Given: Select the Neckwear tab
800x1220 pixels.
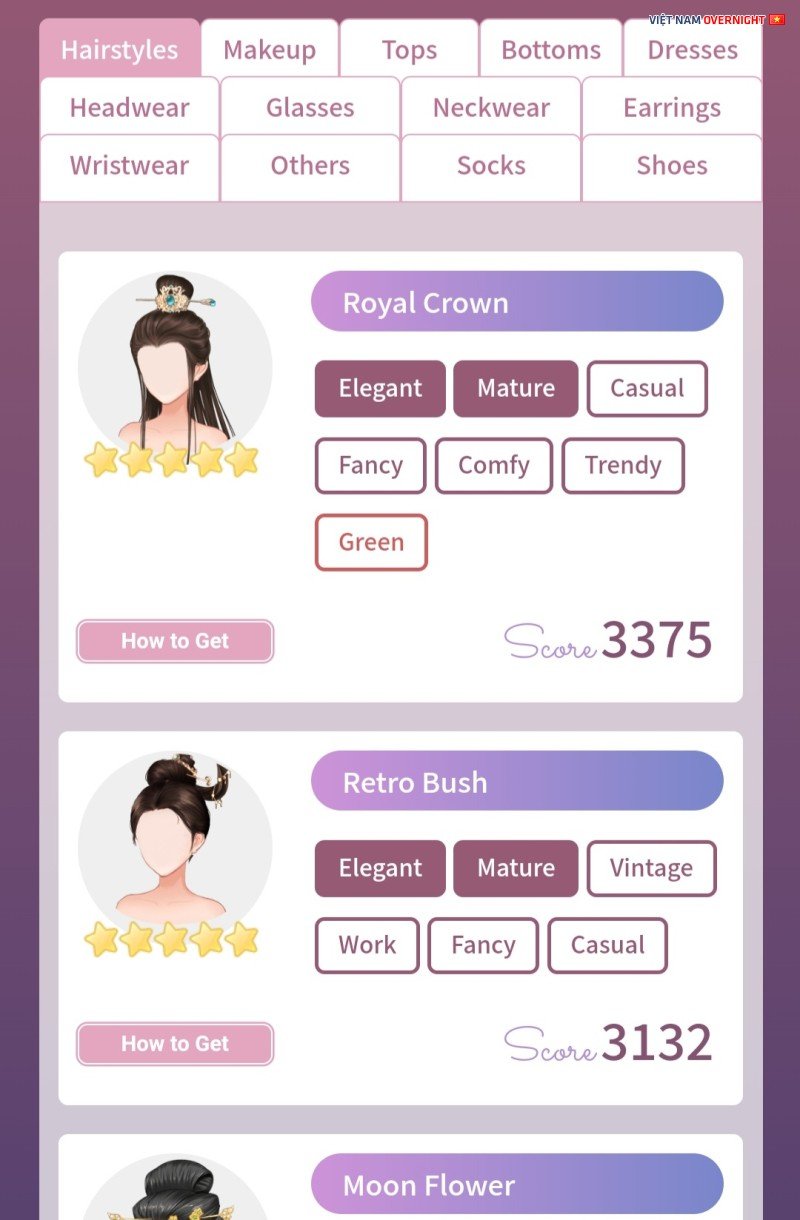Looking at the screenshot, I should (491, 108).
